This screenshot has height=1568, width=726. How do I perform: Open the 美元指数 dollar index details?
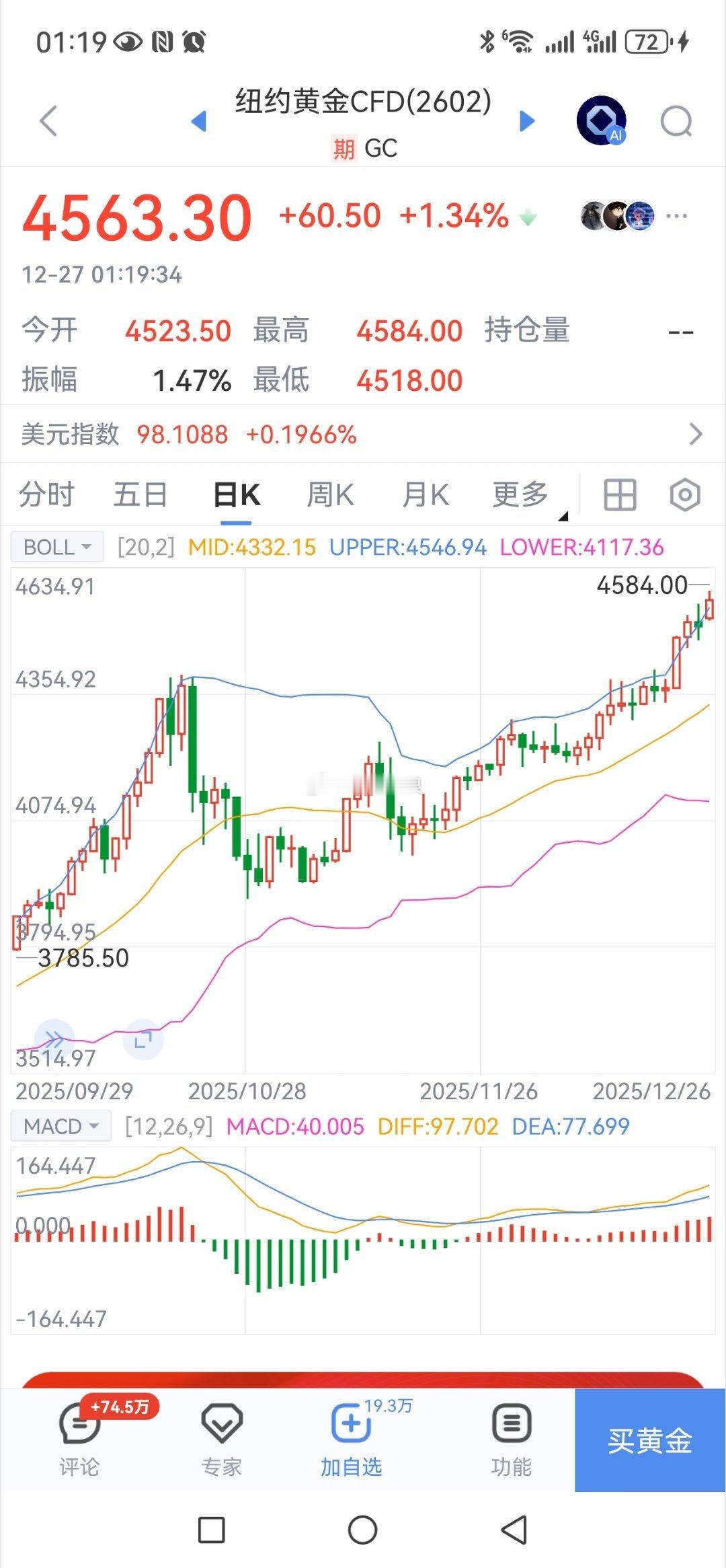[363, 435]
